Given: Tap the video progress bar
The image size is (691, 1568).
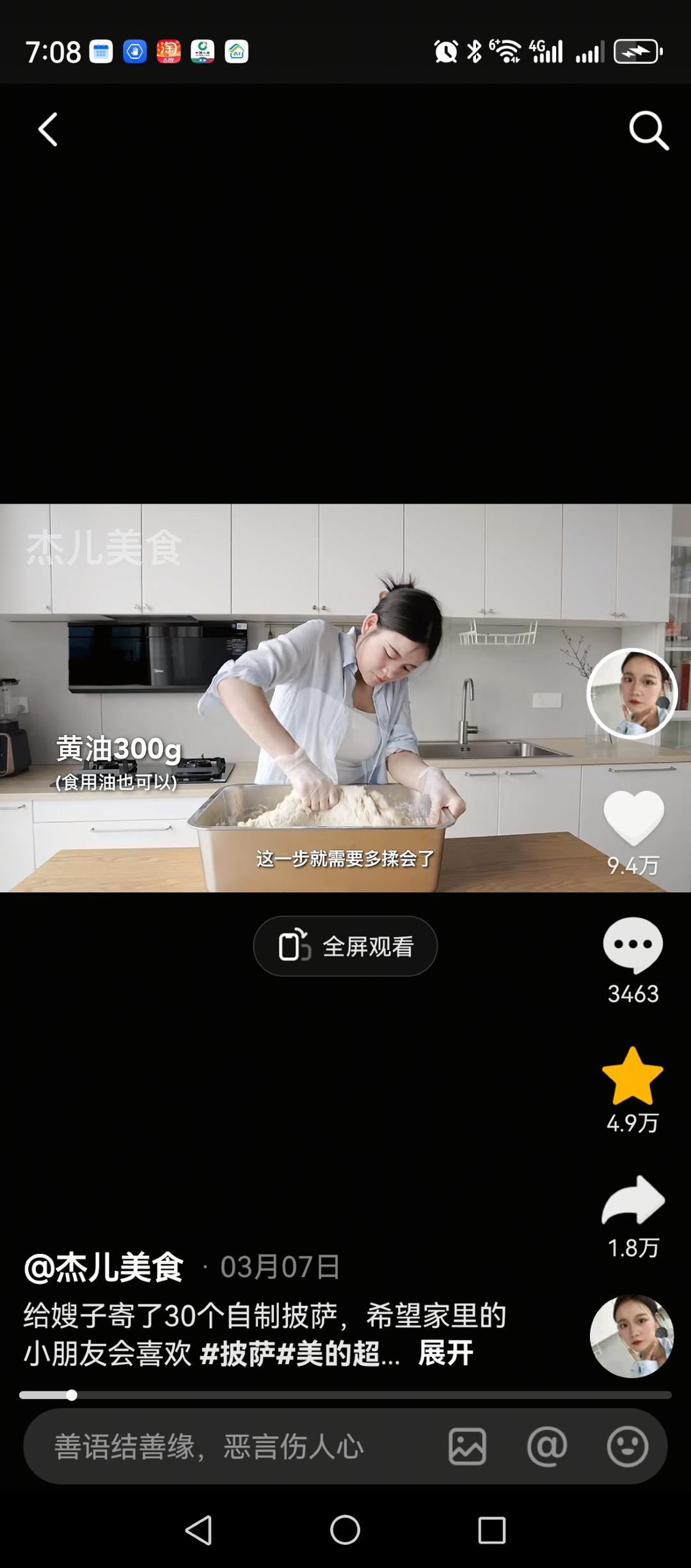Looking at the screenshot, I should (345, 1395).
